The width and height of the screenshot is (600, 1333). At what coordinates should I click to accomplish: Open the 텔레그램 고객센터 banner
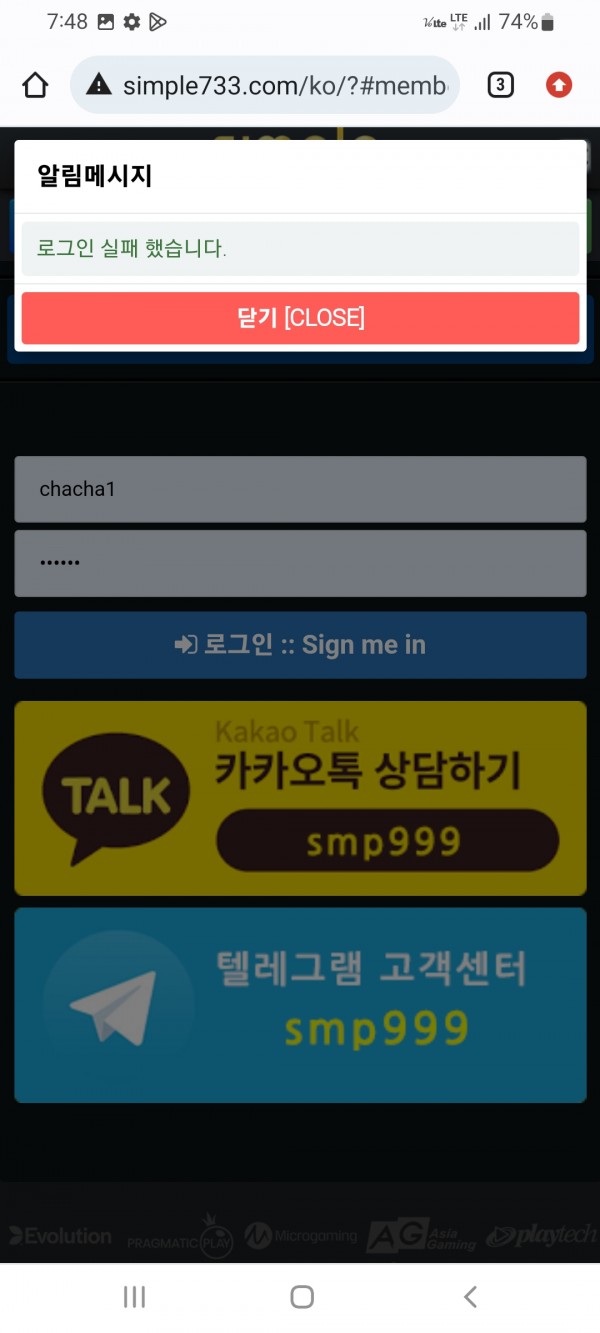300,1004
